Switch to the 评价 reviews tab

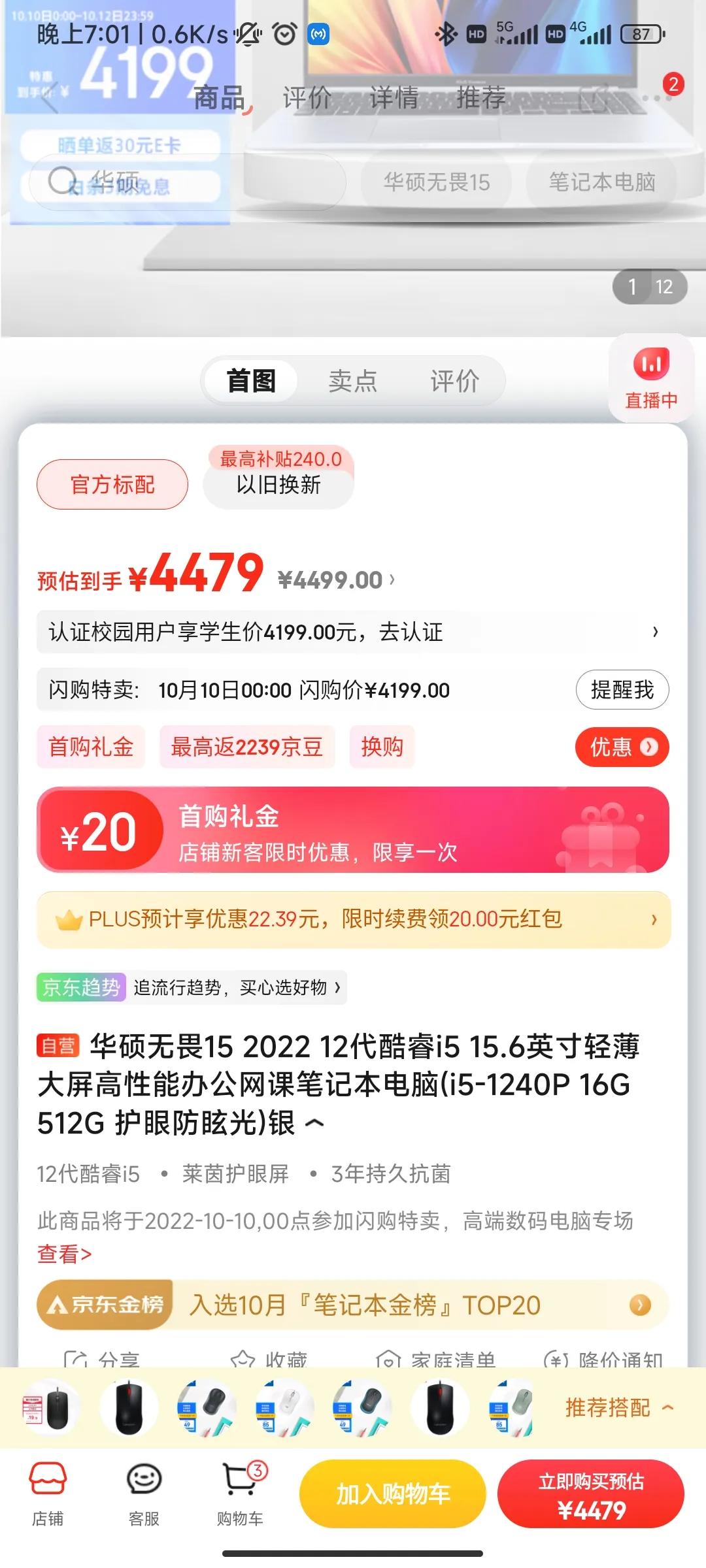click(x=454, y=380)
